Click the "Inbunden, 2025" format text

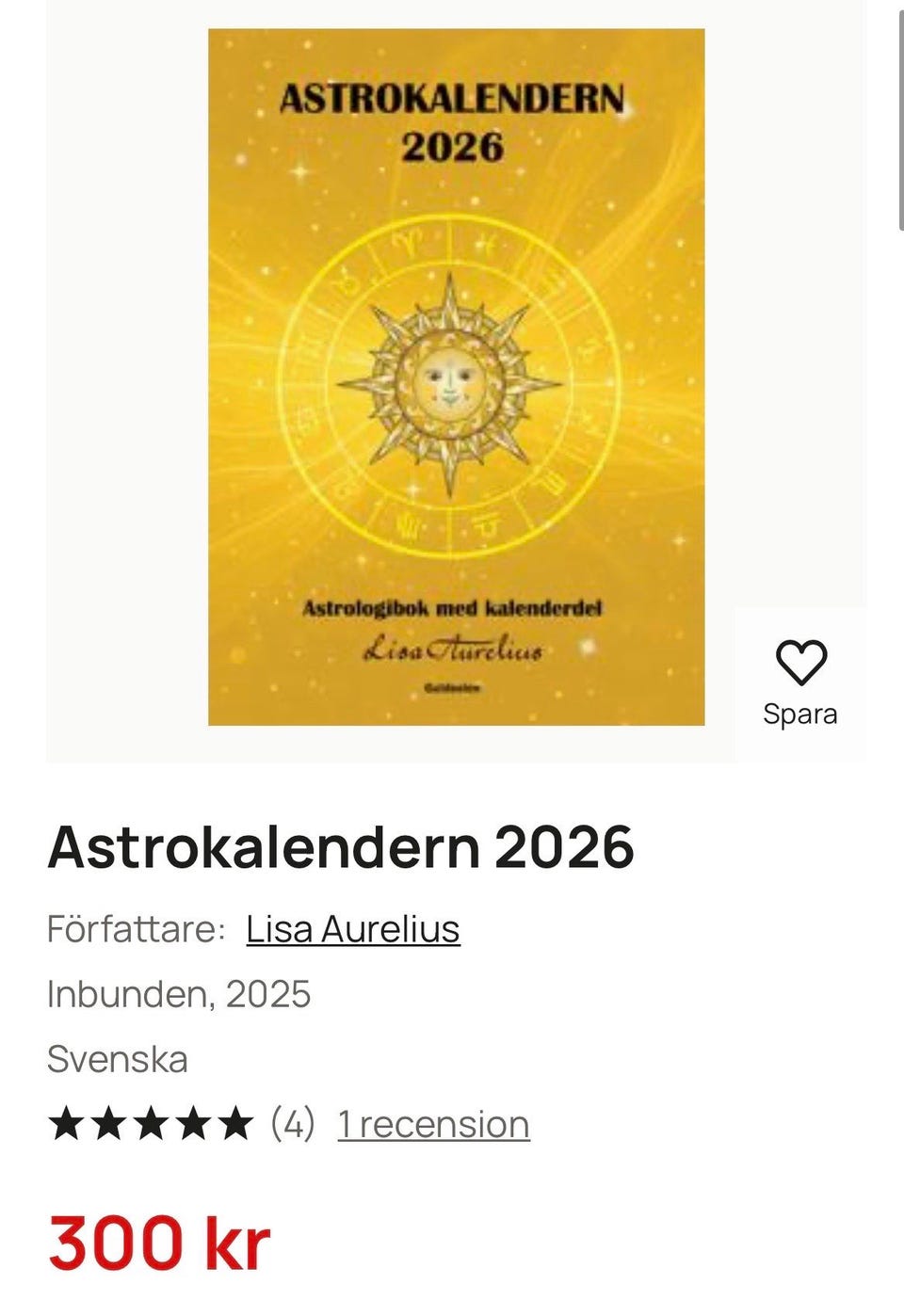tap(179, 992)
